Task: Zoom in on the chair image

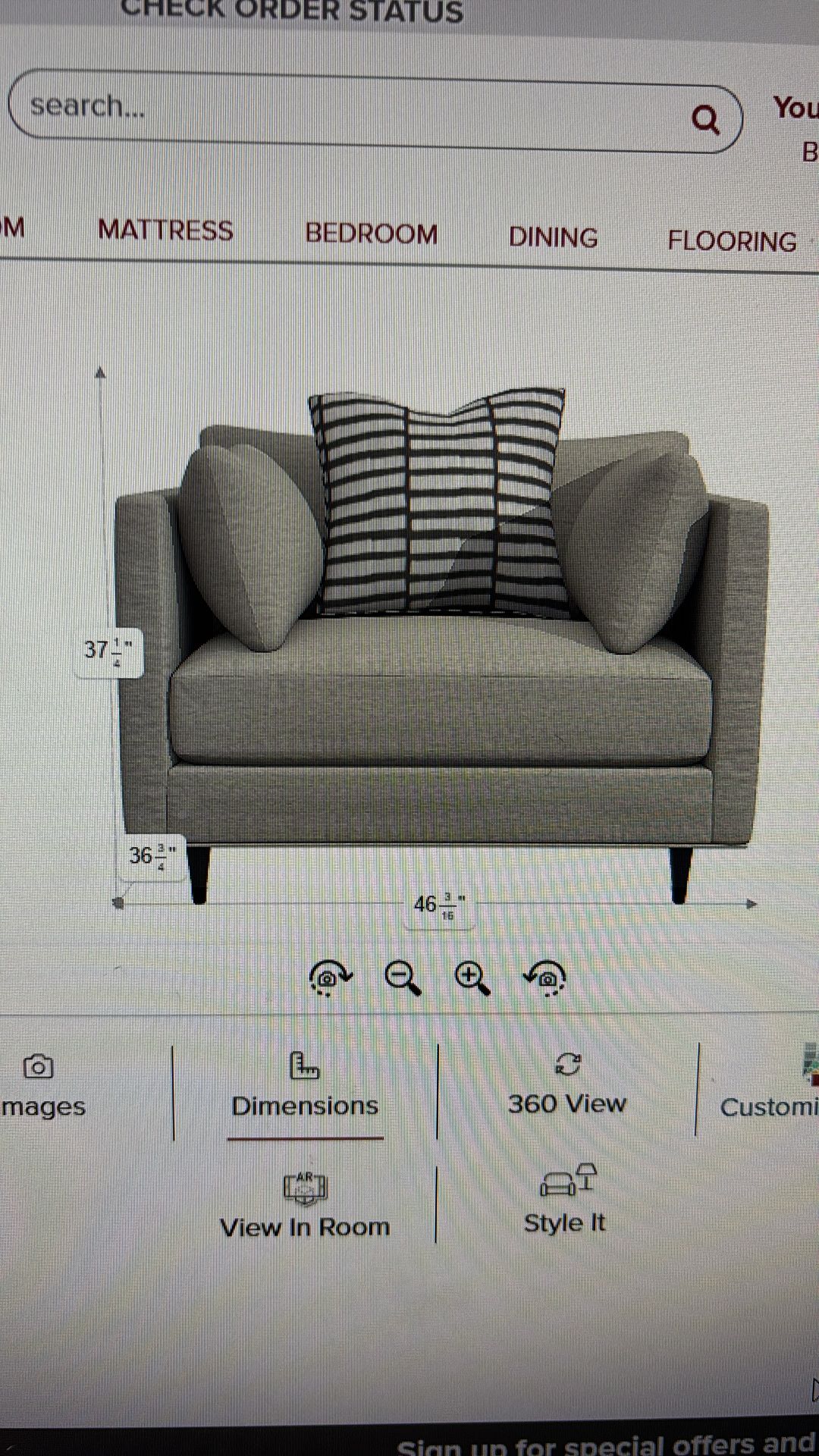Action: [x=472, y=977]
